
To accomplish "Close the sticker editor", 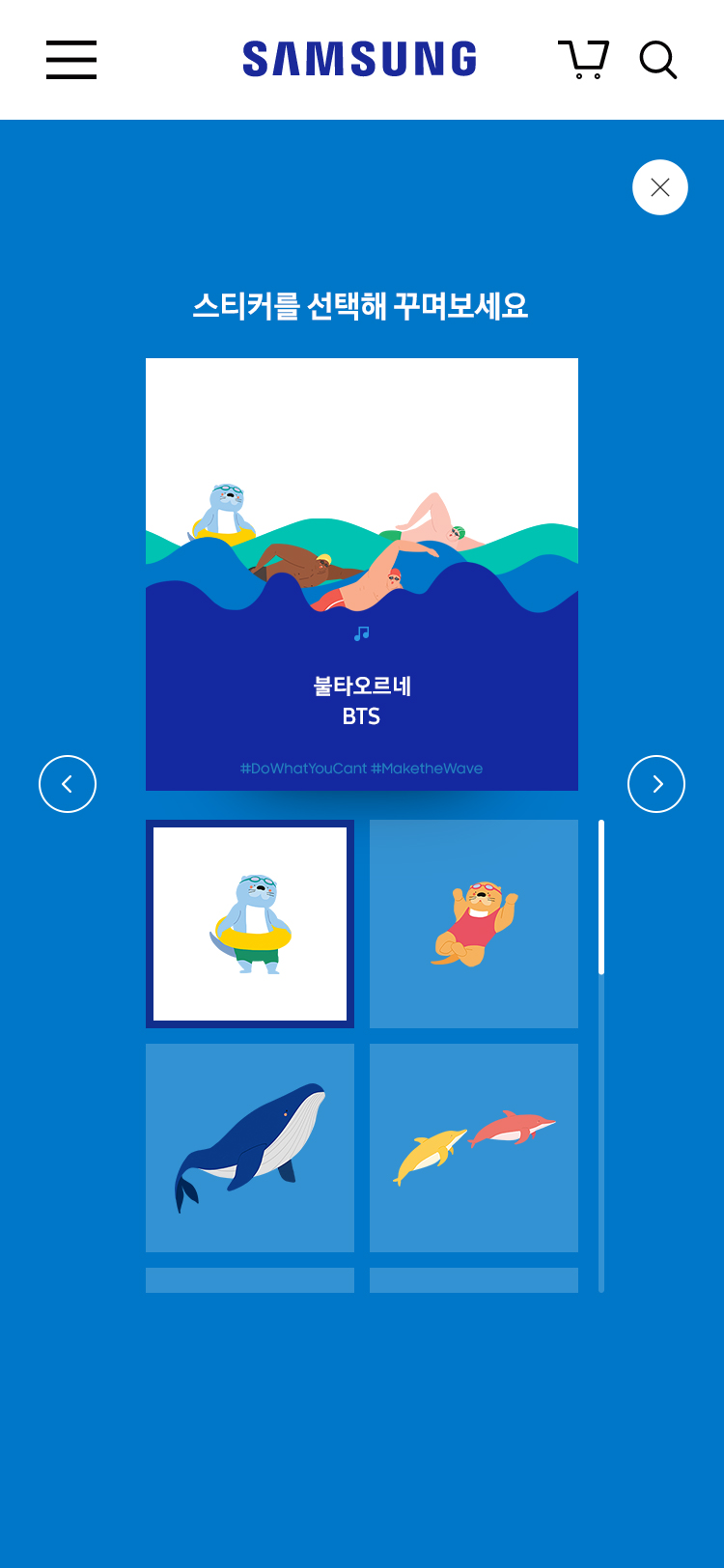I will point(660,187).
